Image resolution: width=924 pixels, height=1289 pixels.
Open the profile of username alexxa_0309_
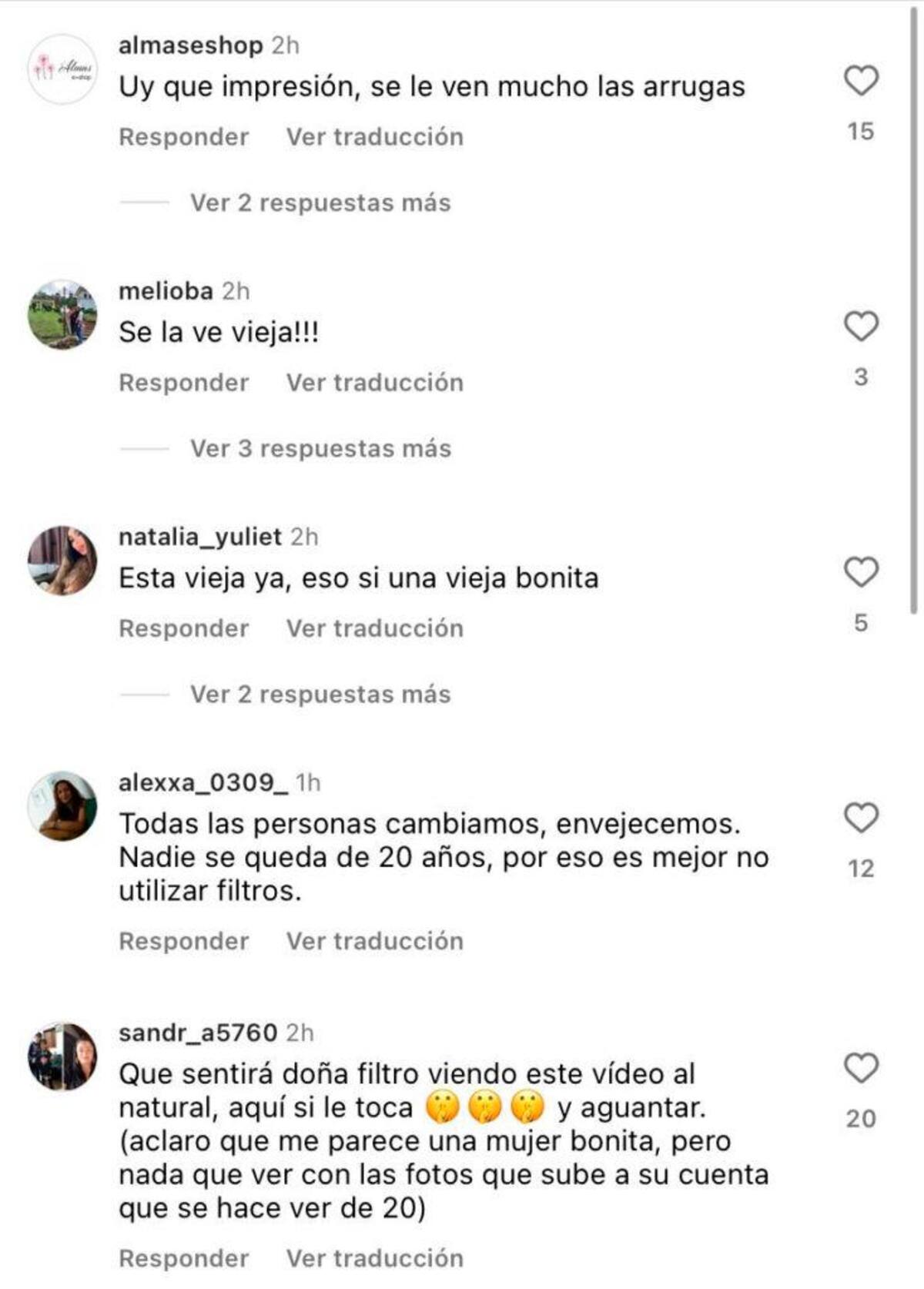coord(203,783)
